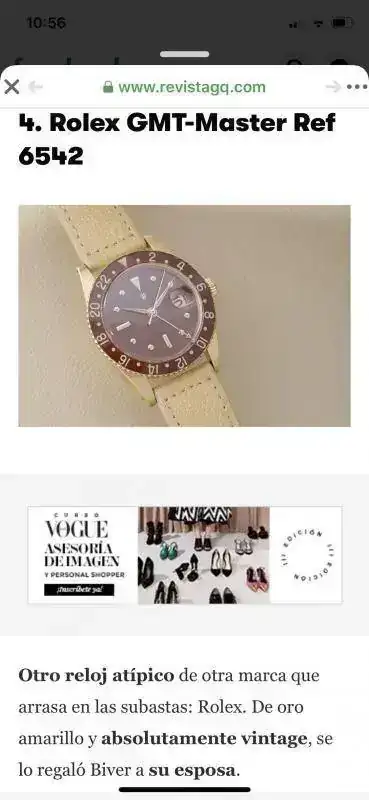Tap the www.revistagq.com address bar
Screen dimensions: 369x800
(x=184, y=87)
